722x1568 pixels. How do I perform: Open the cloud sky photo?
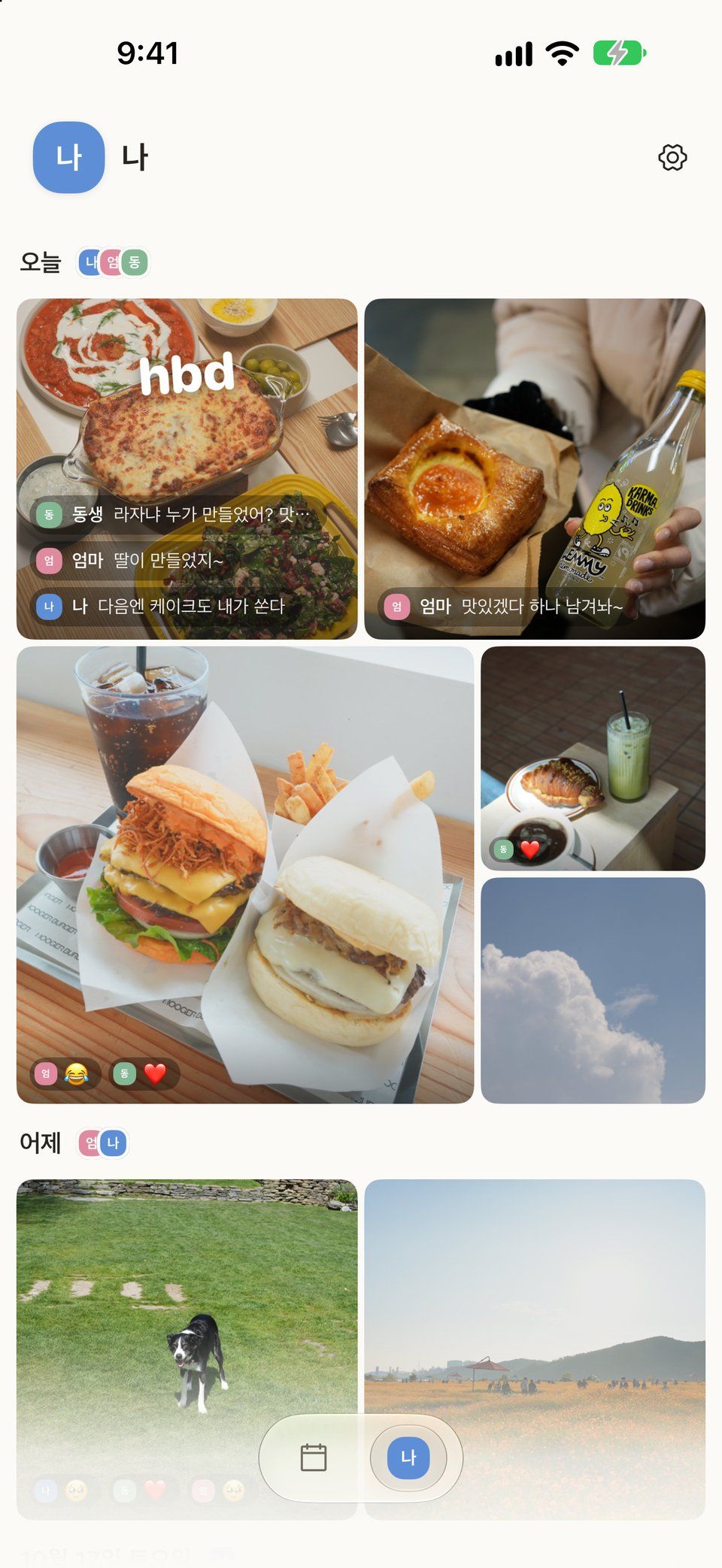(593, 991)
